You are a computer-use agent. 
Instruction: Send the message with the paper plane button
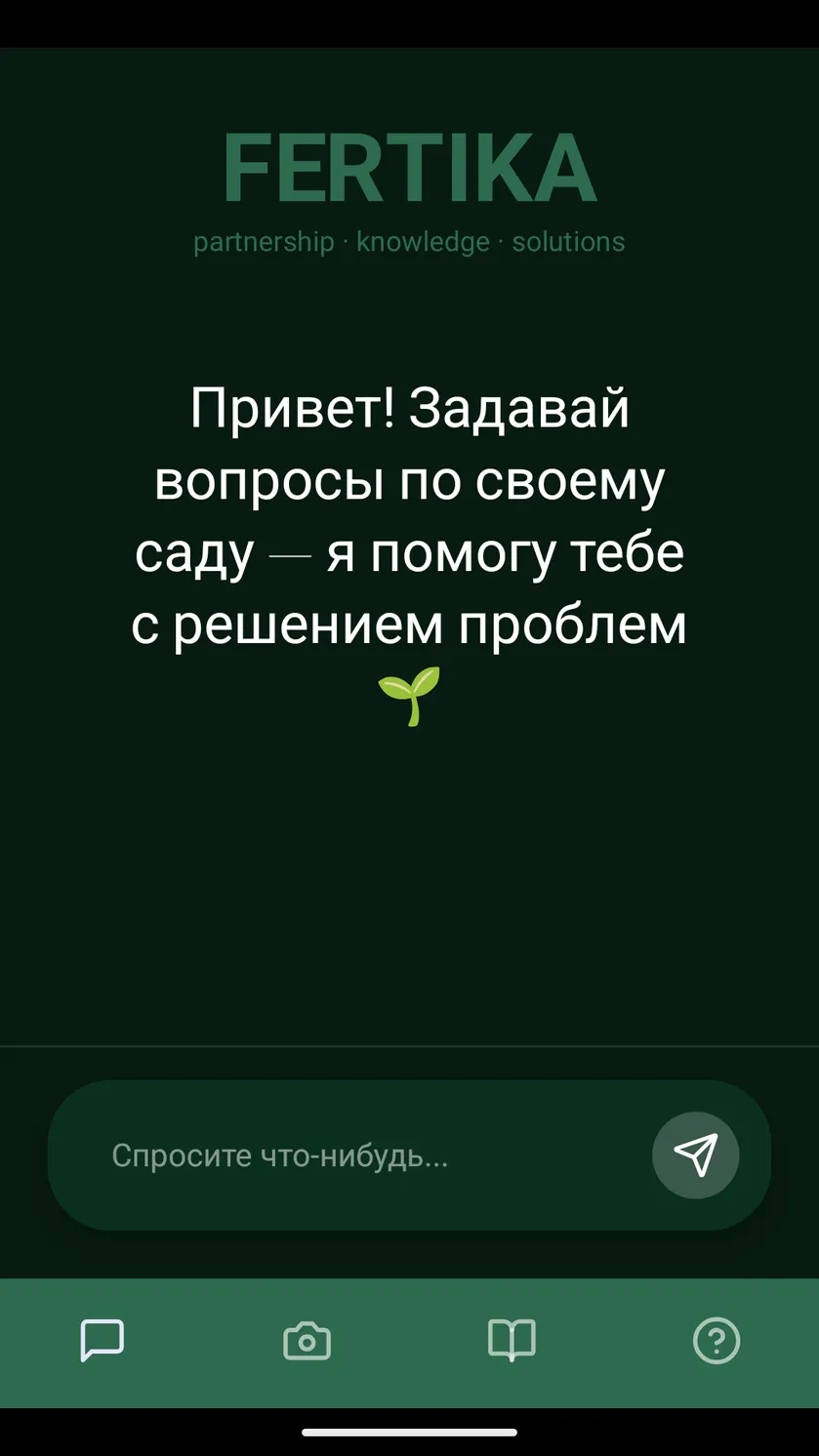pyautogui.click(x=696, y=1155)
